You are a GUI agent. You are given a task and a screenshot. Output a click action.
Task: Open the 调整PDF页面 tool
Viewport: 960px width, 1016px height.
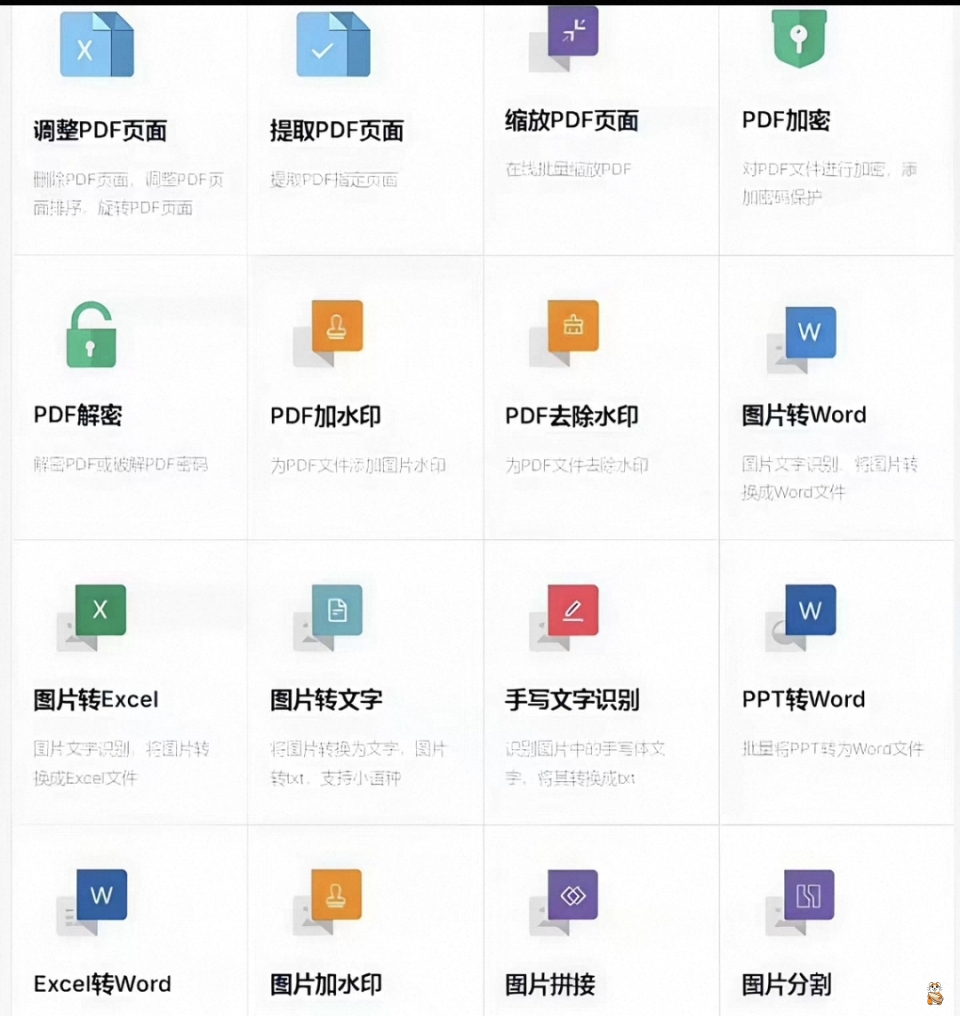click(100, 130)
